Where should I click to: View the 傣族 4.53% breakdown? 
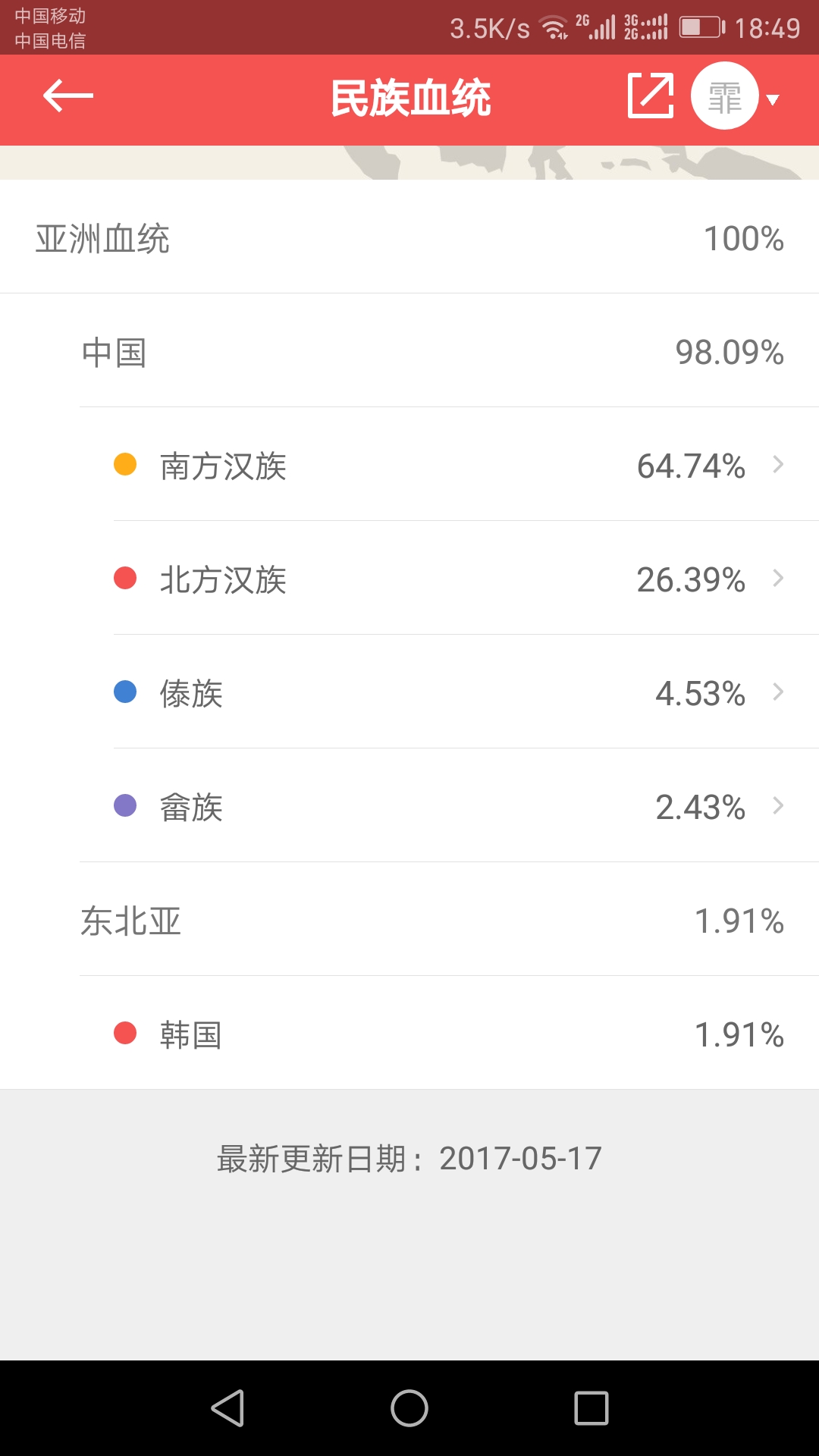click(x=449, y=692)
